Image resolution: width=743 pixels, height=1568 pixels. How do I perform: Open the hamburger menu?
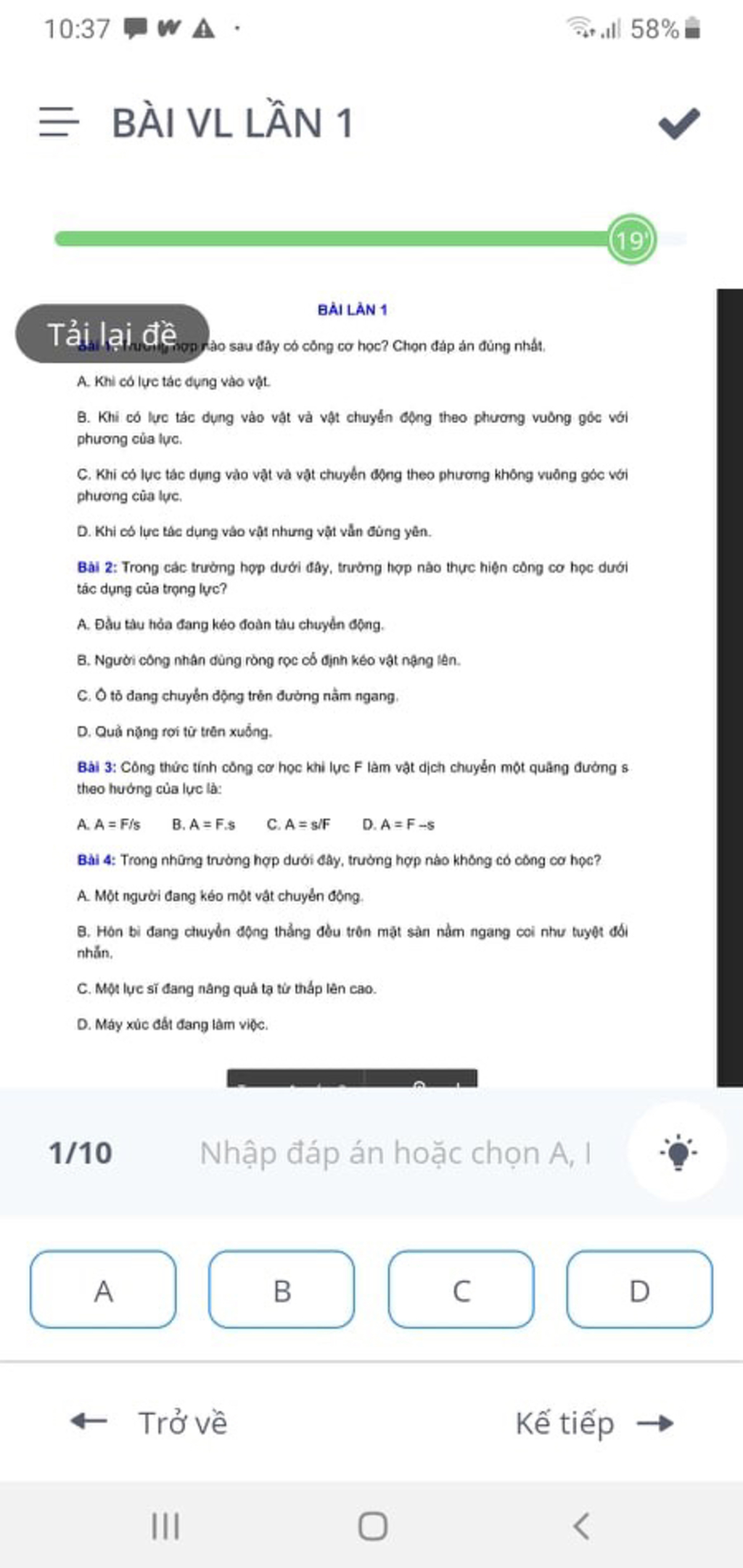click(59, 122)
